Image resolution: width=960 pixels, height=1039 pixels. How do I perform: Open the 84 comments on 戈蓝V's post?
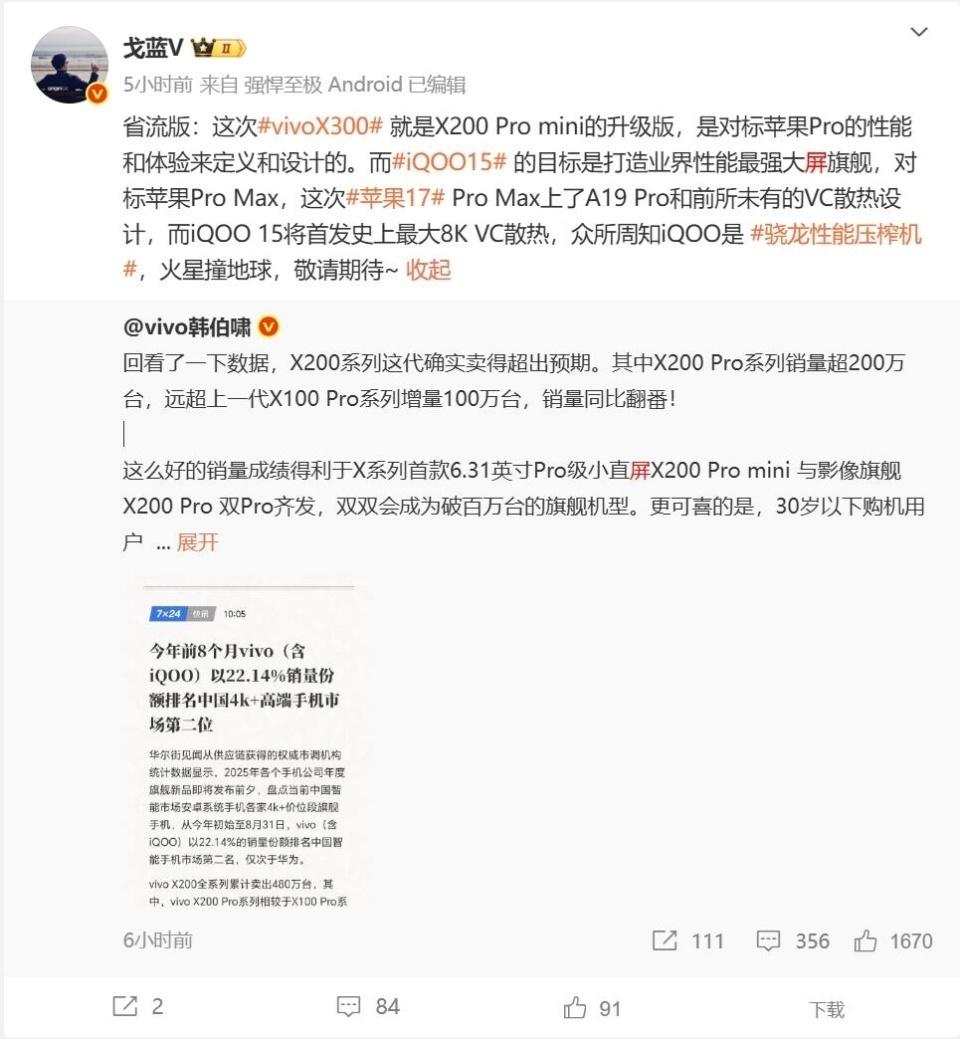[368, 1006]
